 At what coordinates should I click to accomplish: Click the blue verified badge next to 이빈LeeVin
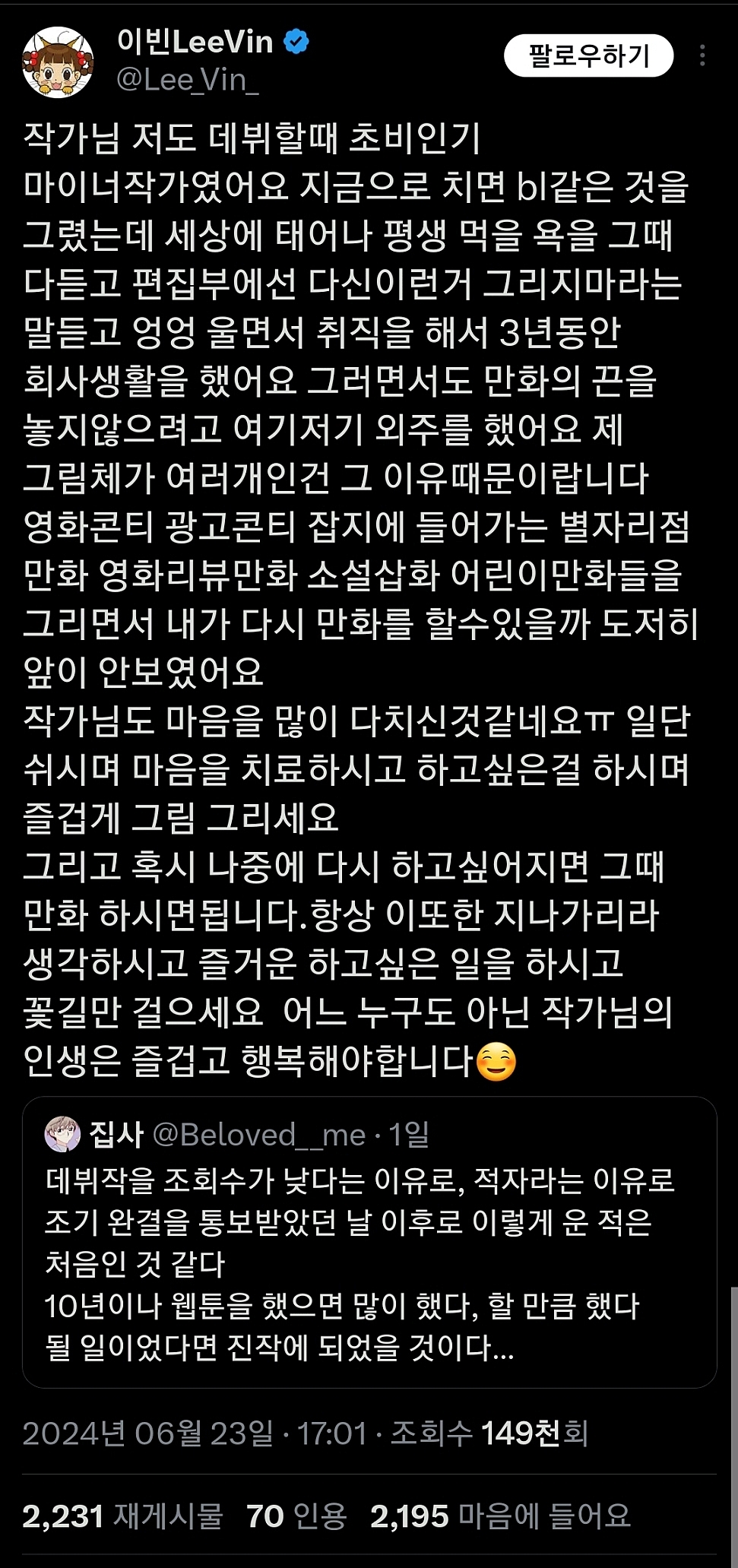click(296, 43)
